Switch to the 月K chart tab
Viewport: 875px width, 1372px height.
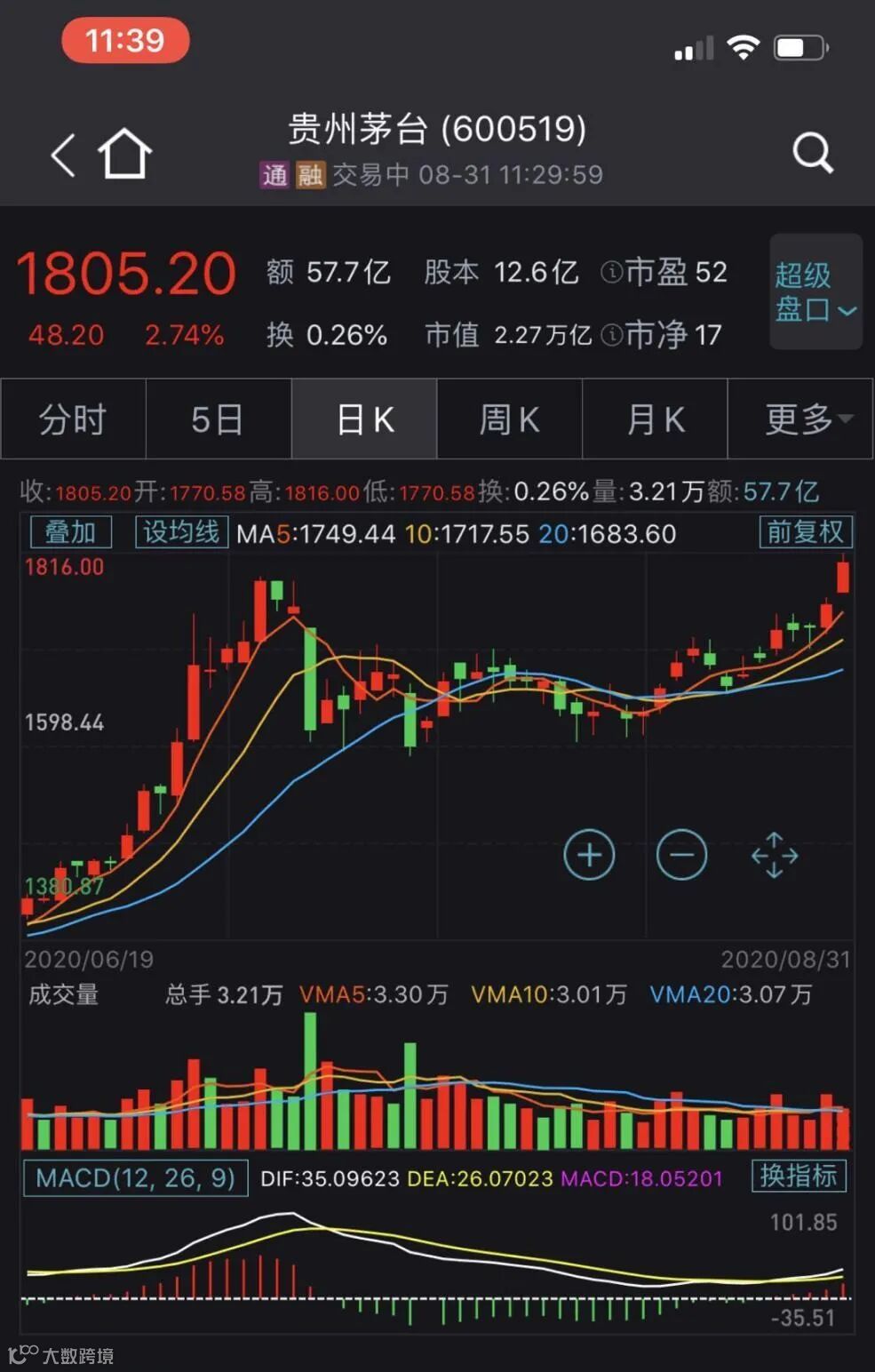click(x=655, y=419)
